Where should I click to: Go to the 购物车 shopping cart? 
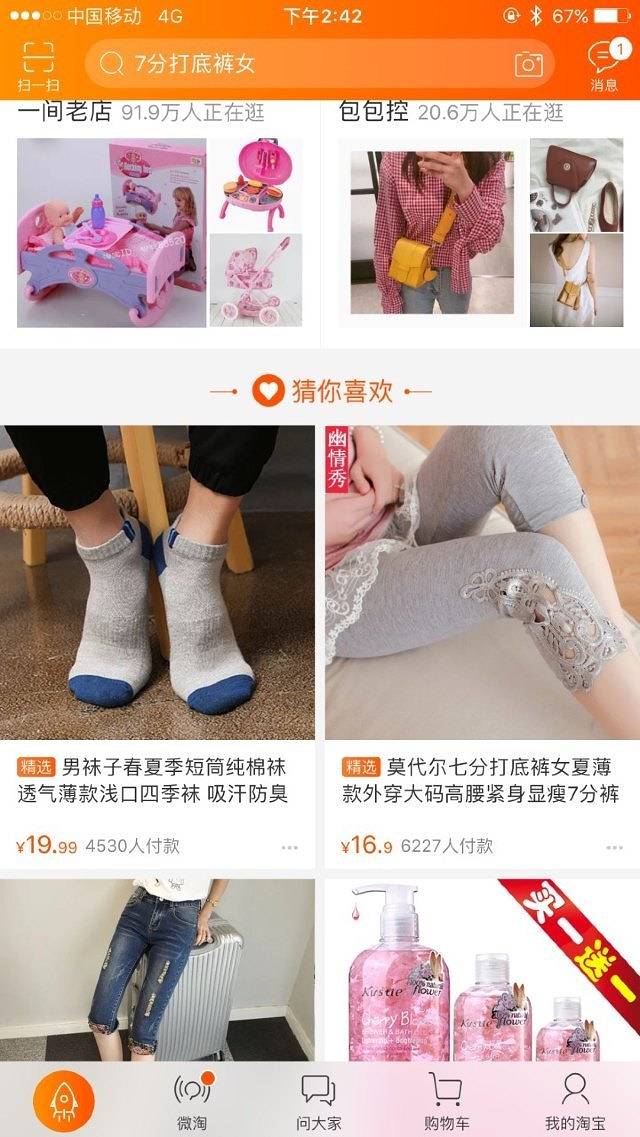click(446, 1100)
